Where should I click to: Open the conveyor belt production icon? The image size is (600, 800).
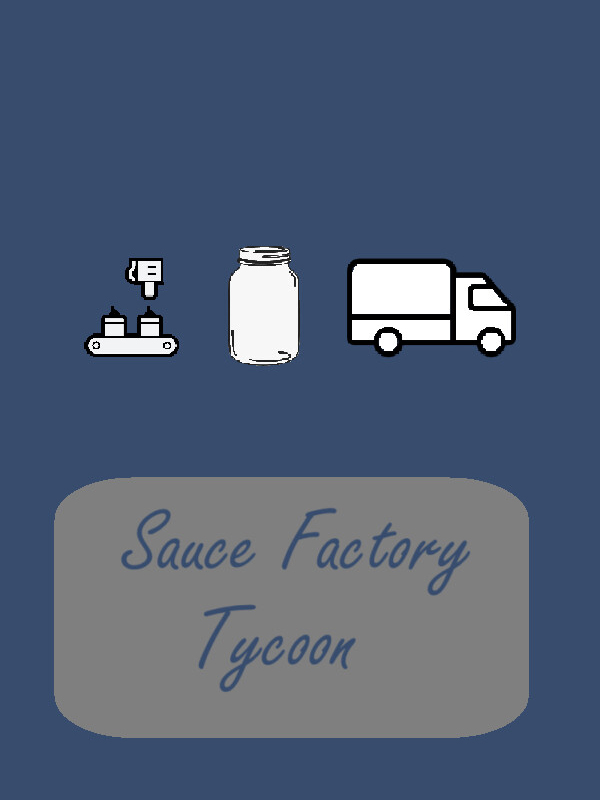click(132, 307)
